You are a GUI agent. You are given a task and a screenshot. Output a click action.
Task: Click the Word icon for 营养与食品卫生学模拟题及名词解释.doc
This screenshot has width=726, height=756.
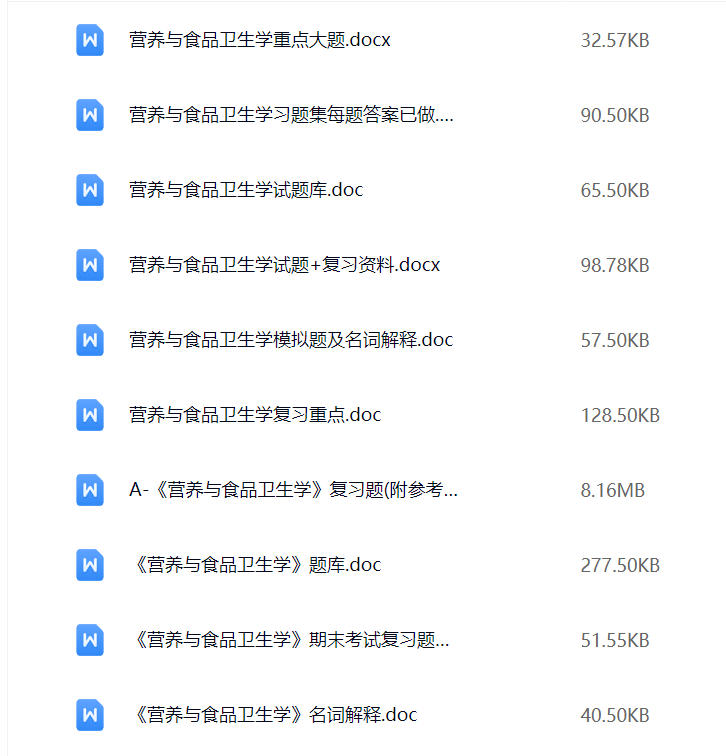pyautogui.click(x=89, y=340)
